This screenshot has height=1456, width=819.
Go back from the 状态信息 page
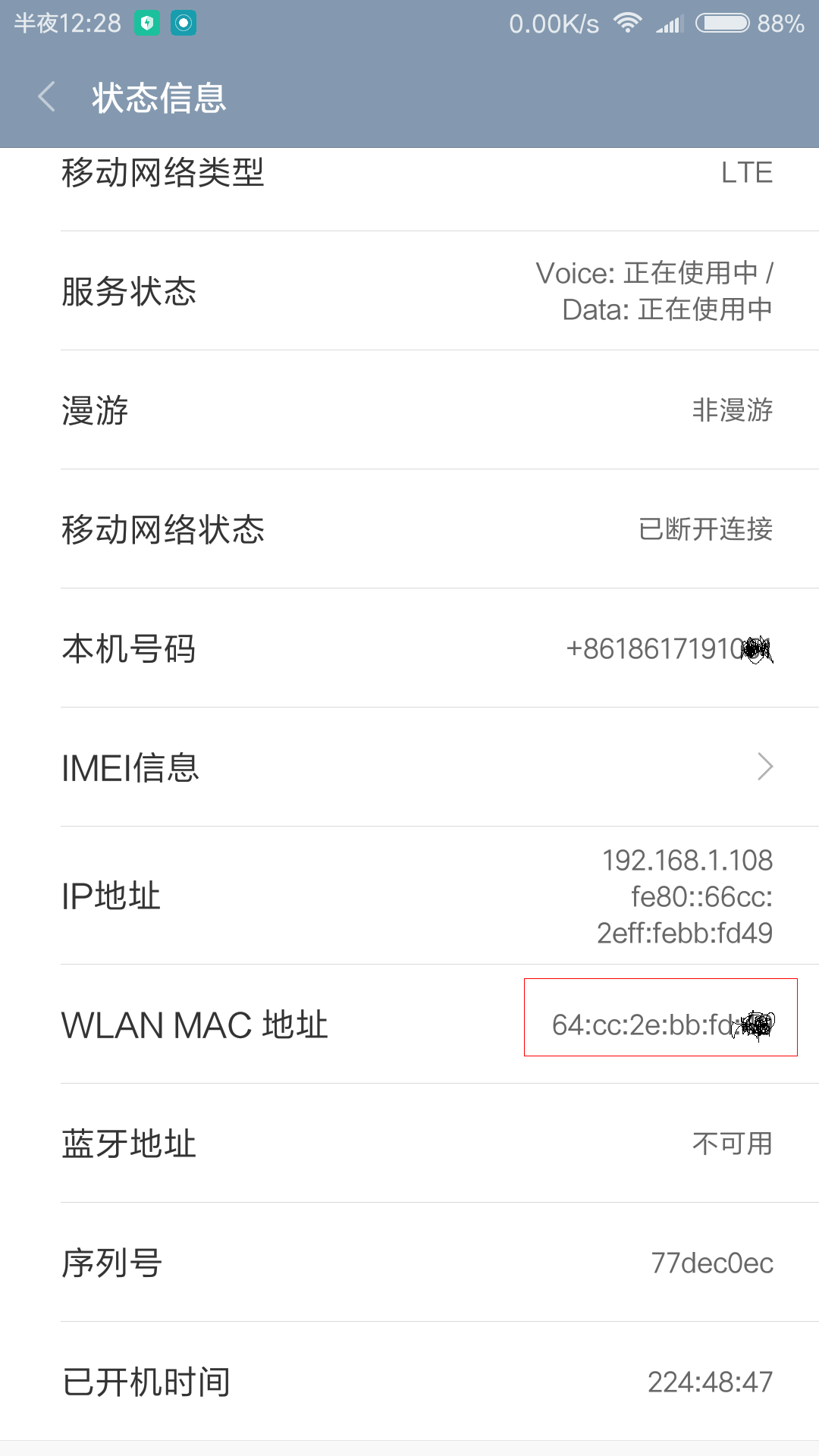pyautogui.click(x=47, y=98)
